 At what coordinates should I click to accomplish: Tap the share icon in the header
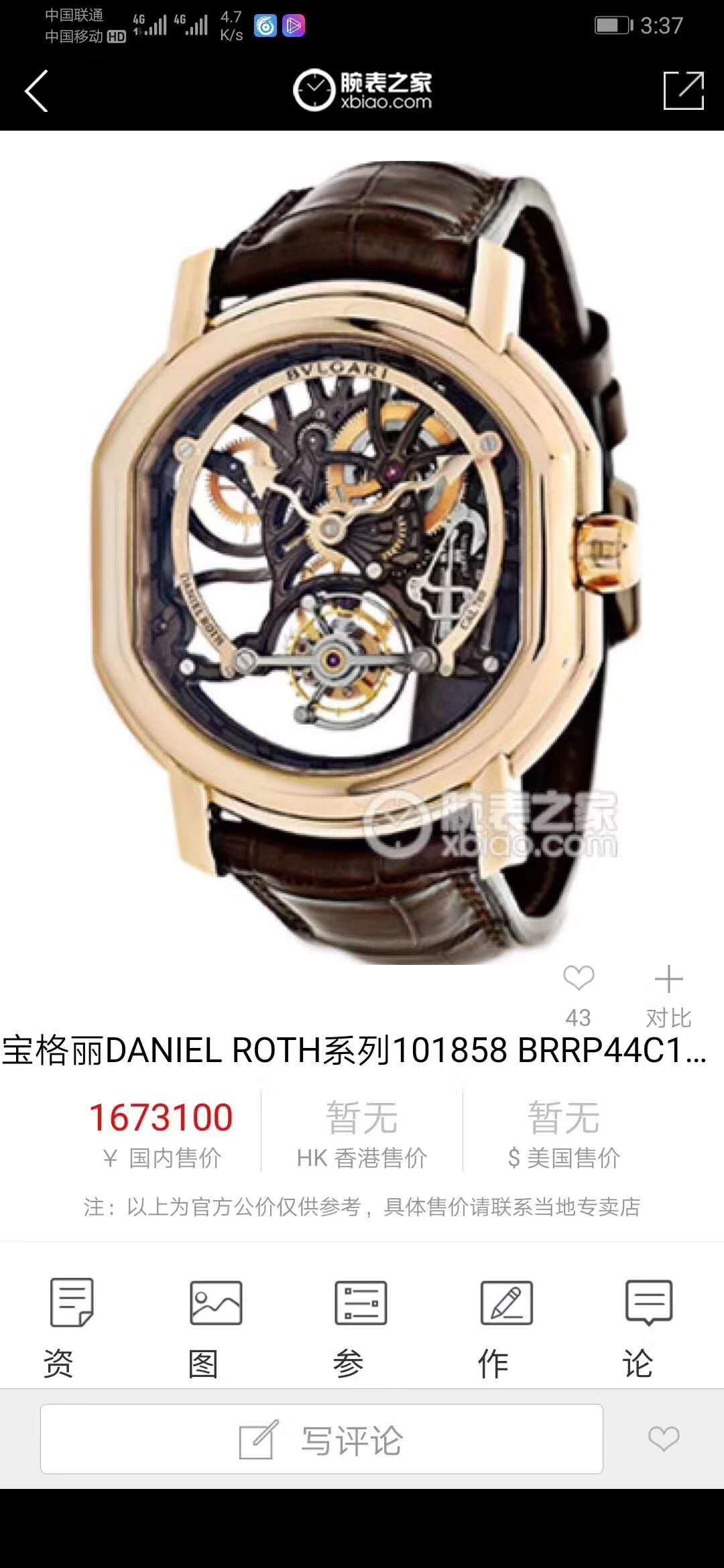683,90
